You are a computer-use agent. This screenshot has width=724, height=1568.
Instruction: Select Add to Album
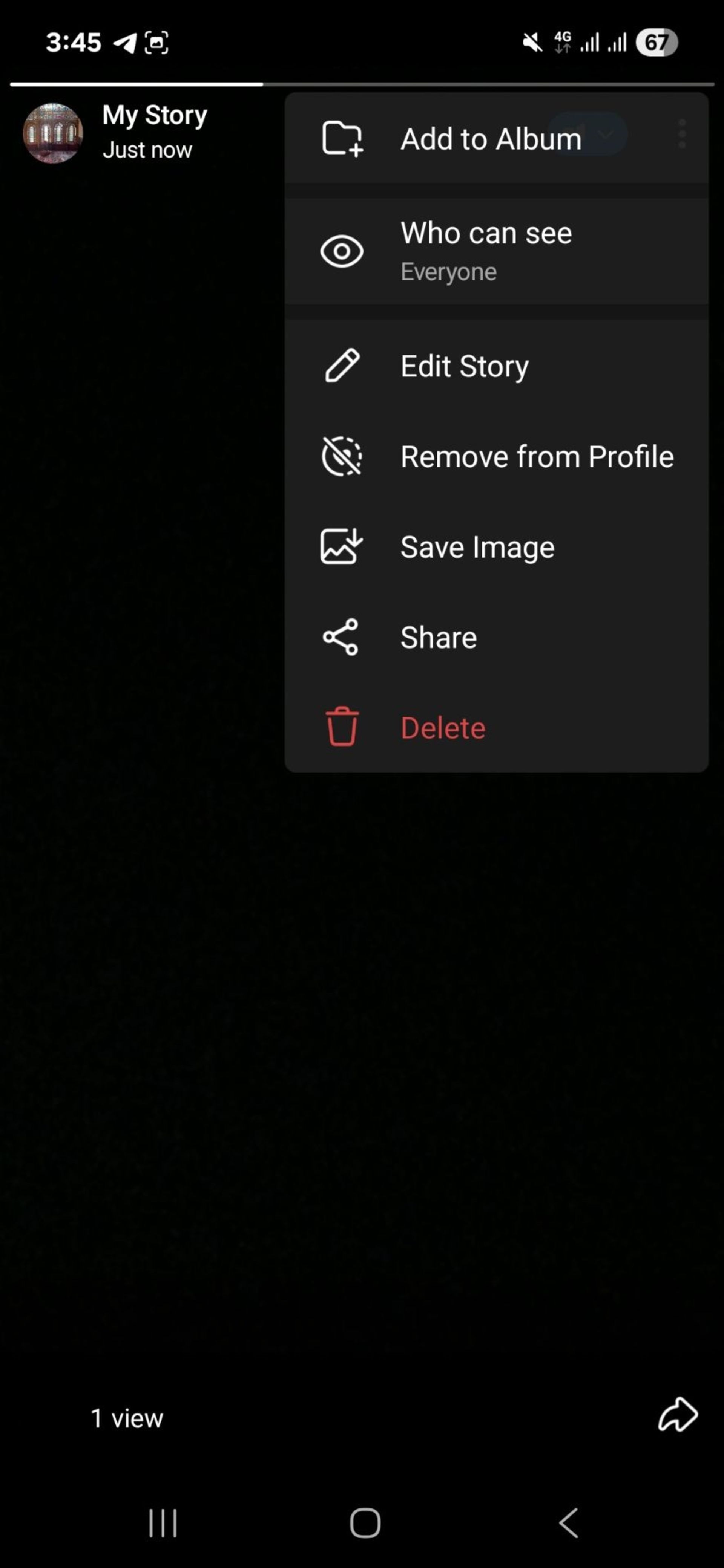point(491,139)
